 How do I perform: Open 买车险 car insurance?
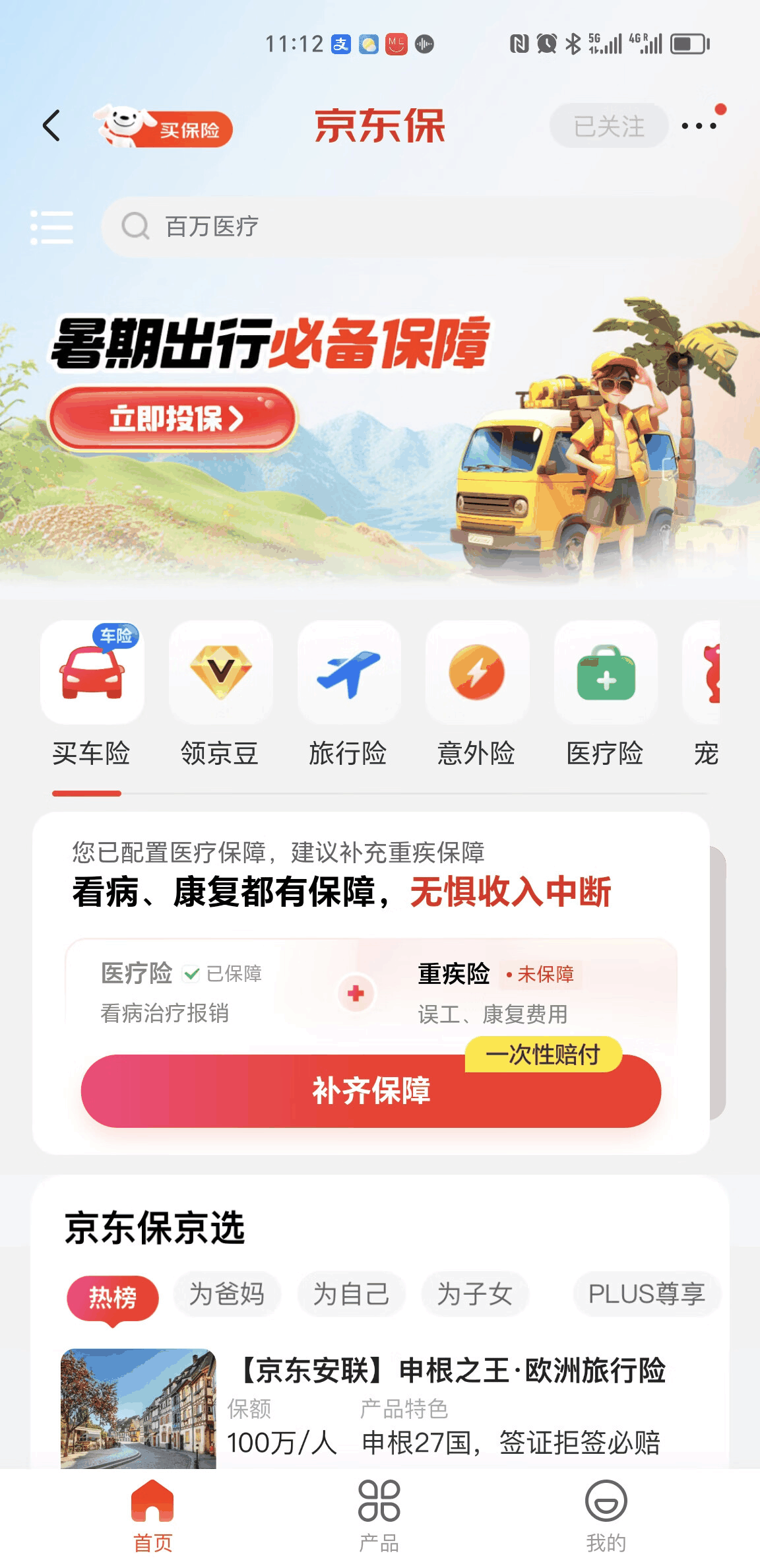click(92, 693)
